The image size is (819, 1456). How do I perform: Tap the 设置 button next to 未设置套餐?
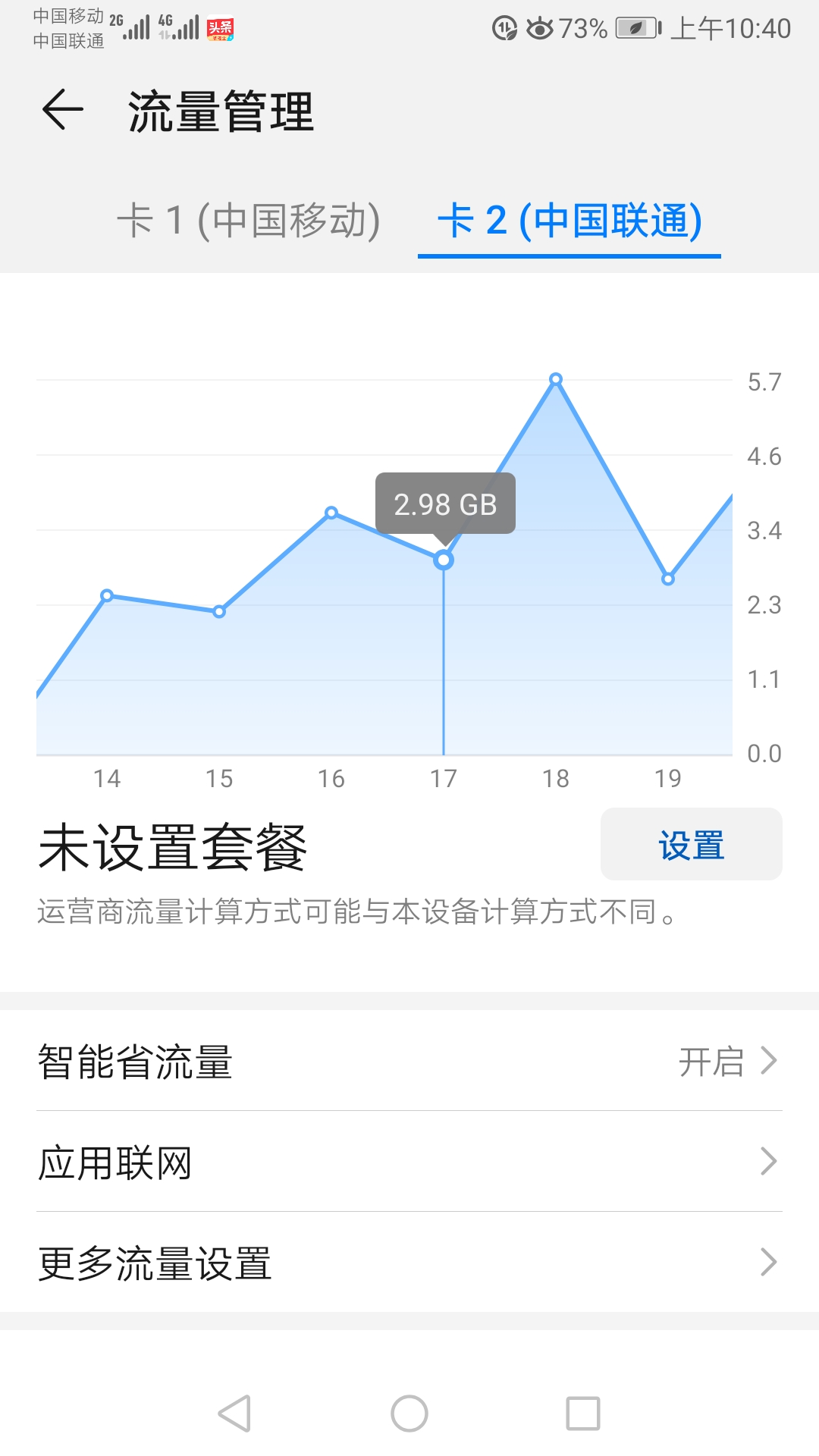pyautogui.click(x=690, y=844)
